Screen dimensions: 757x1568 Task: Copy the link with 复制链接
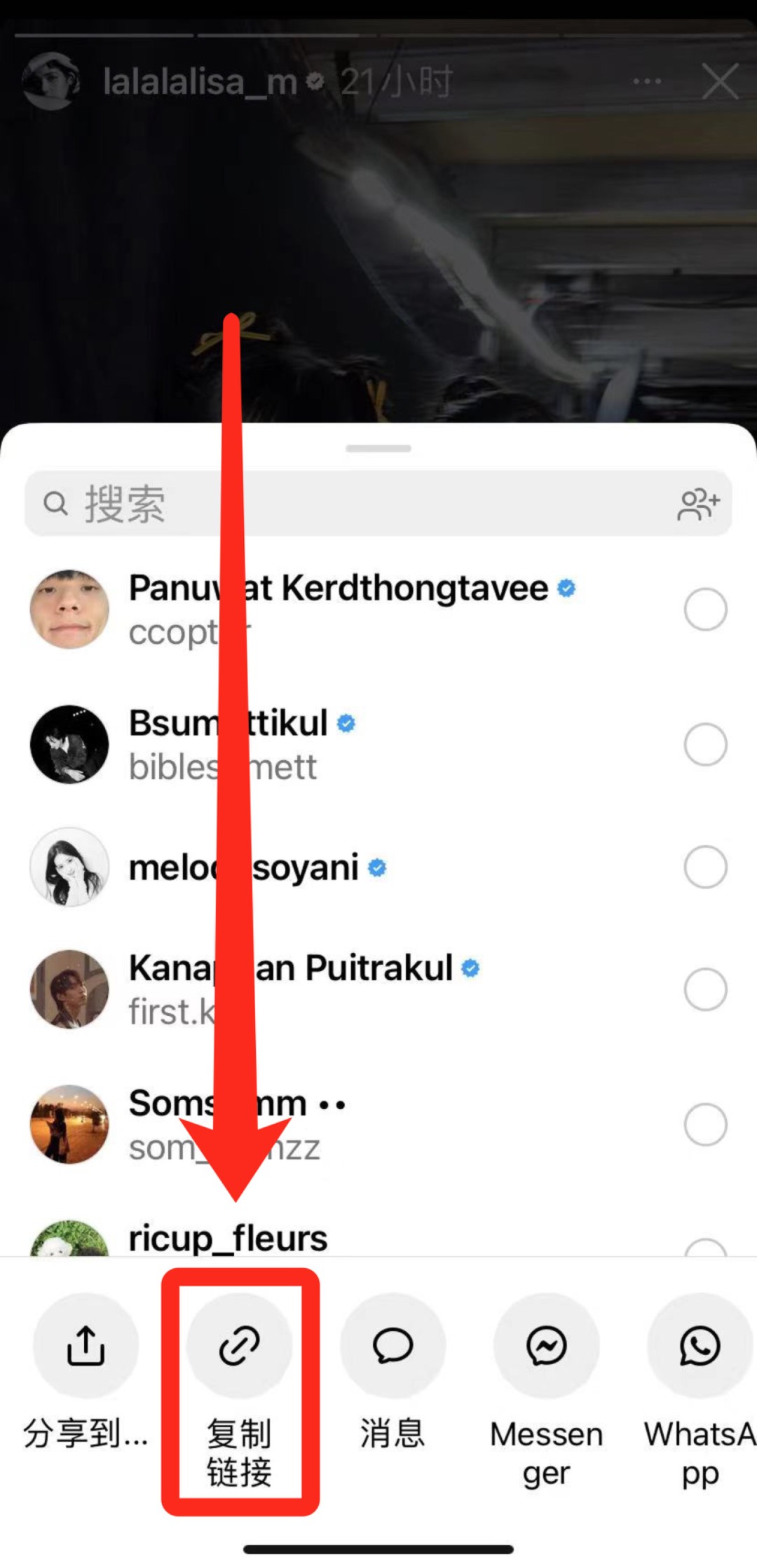click(x=239, y=1346)
